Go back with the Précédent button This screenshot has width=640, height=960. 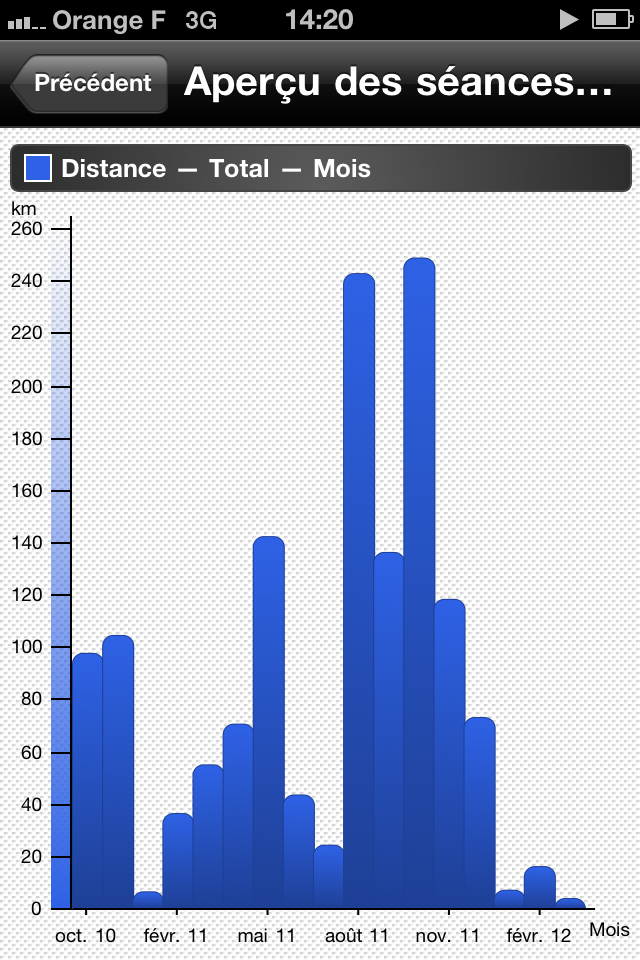pos(90,84)
